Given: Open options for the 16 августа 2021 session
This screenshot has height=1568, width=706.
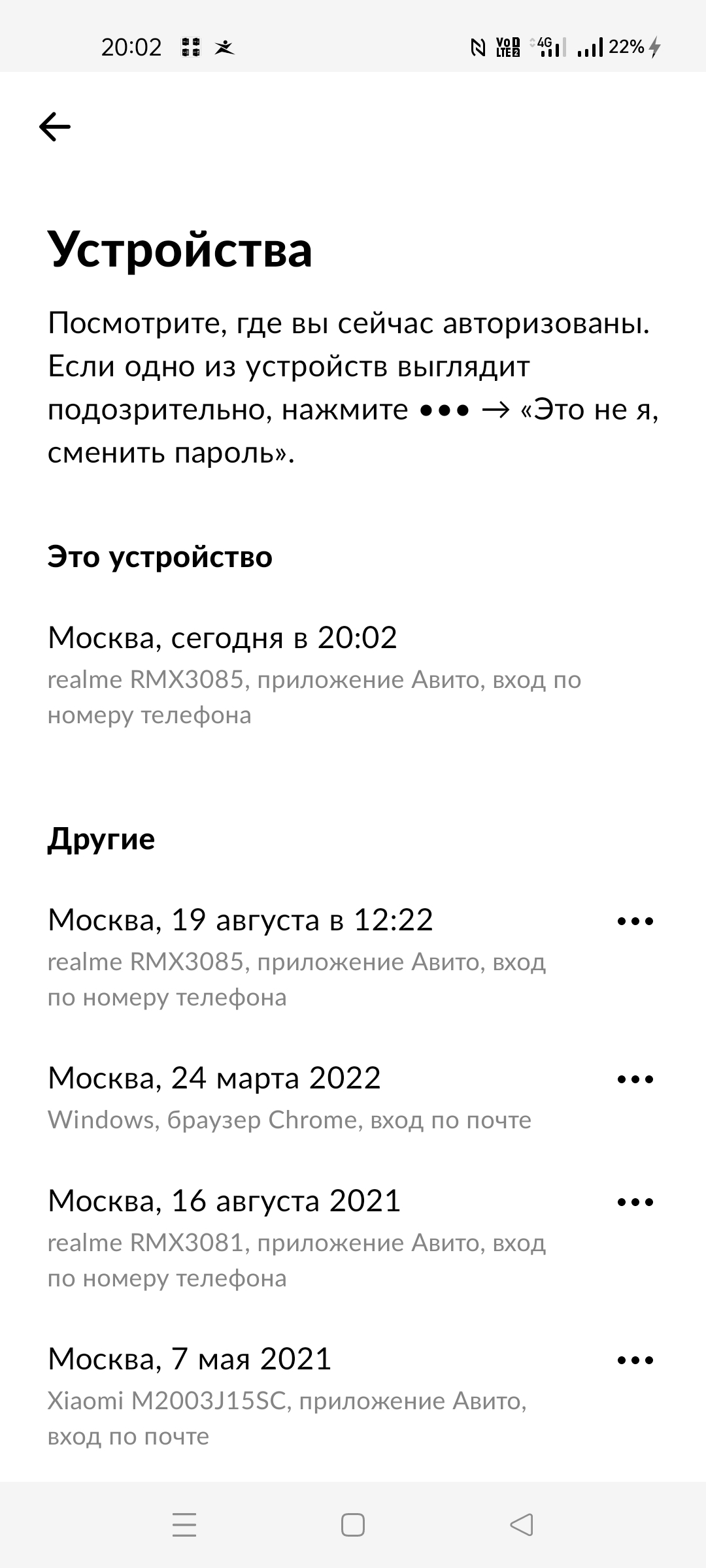Looking at the screenshot, I should (x=635, y=1201).
